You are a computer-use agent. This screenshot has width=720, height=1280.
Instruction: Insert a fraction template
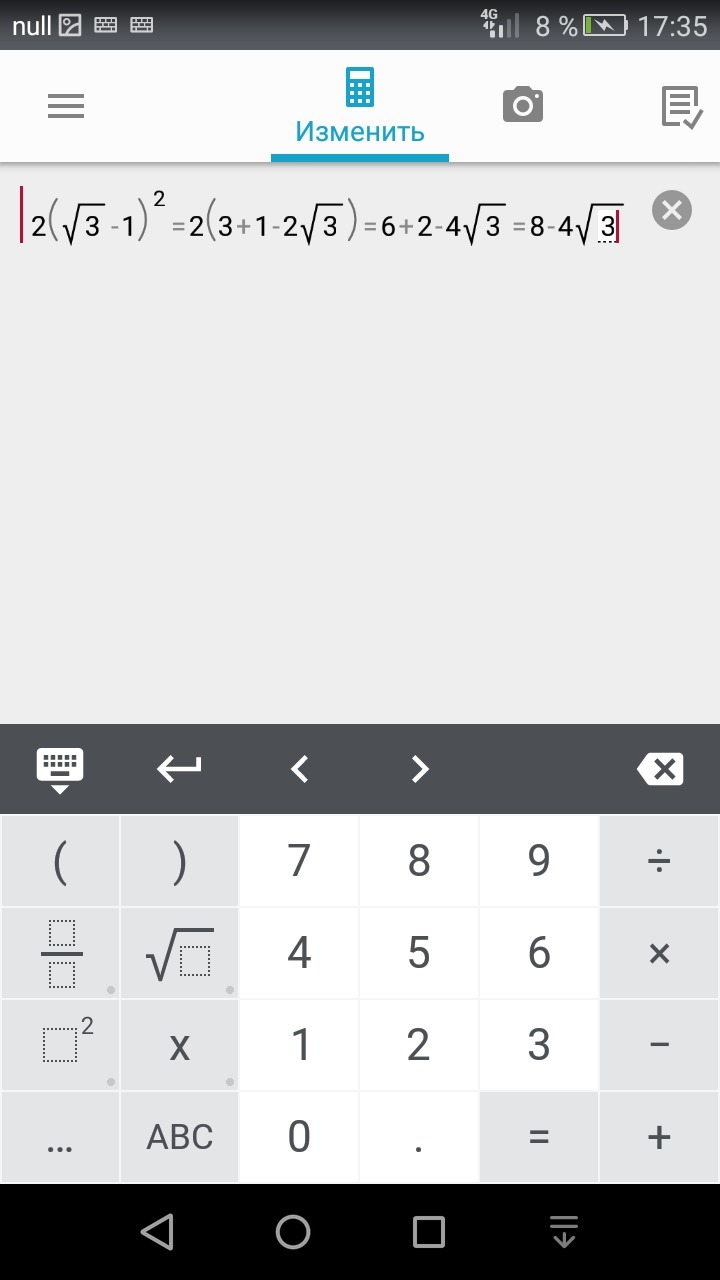(60, 953)
